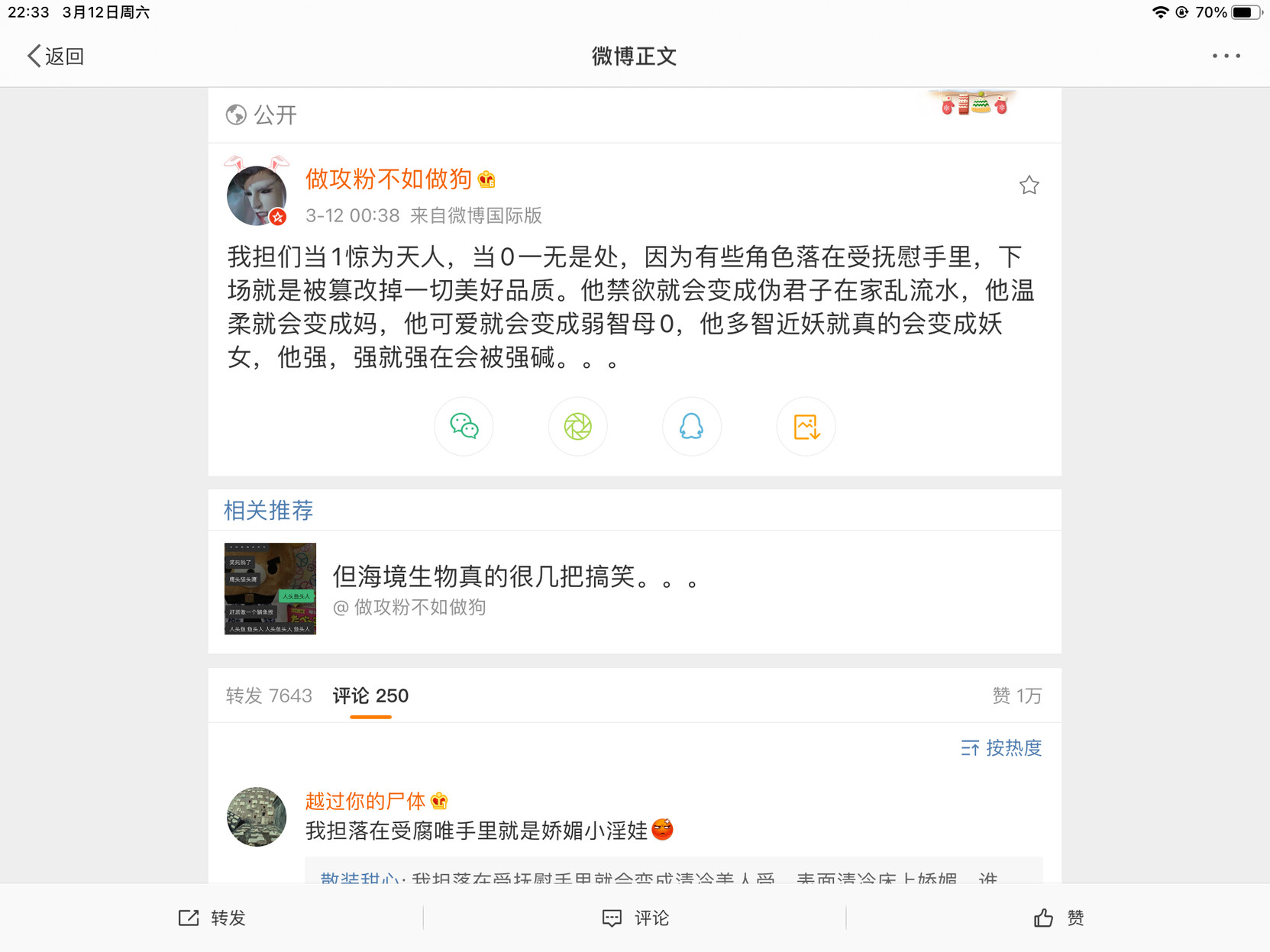The image size is (1270, 952).
Task: Write a comment via bottom 评论 button
Action: (x=635, y=918)
